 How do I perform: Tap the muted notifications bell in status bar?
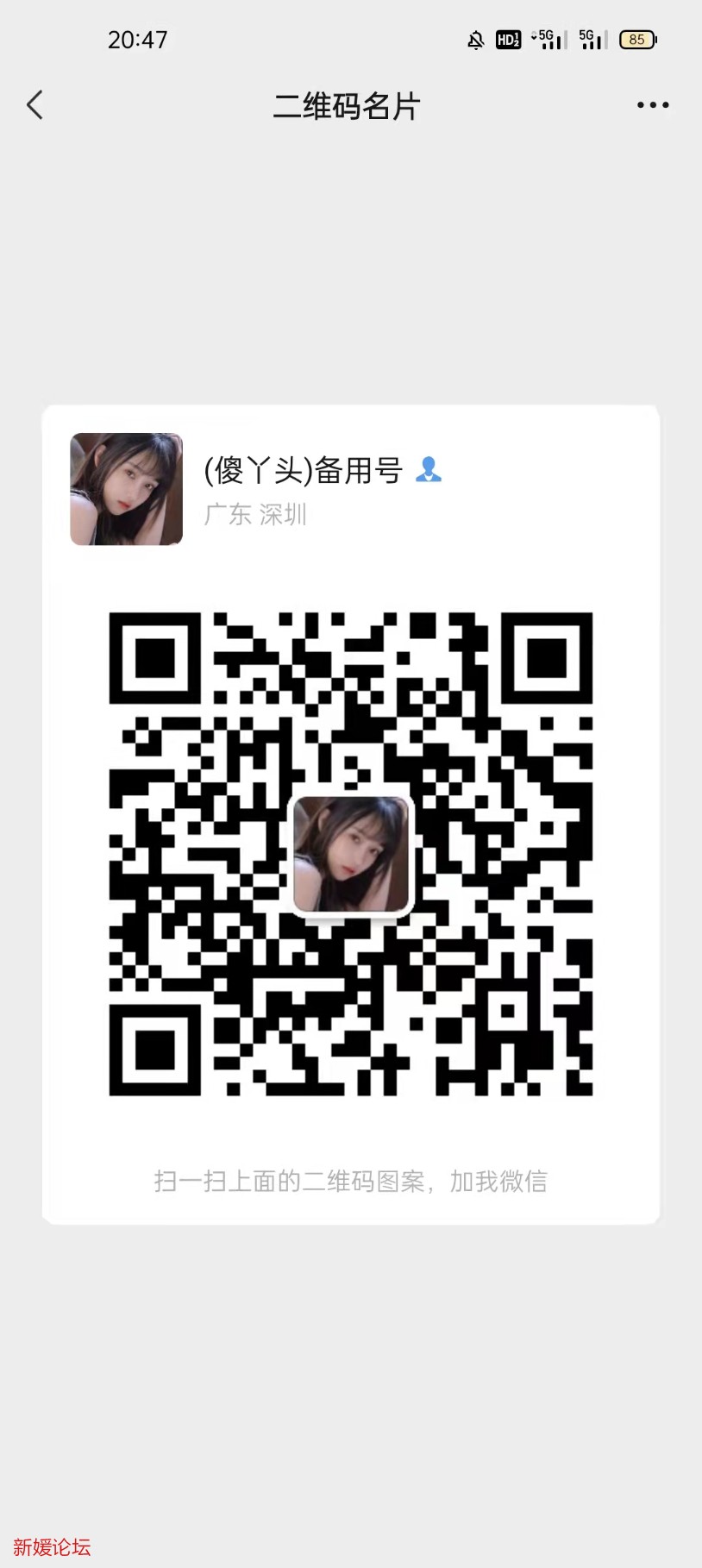(x=473, y=39)
